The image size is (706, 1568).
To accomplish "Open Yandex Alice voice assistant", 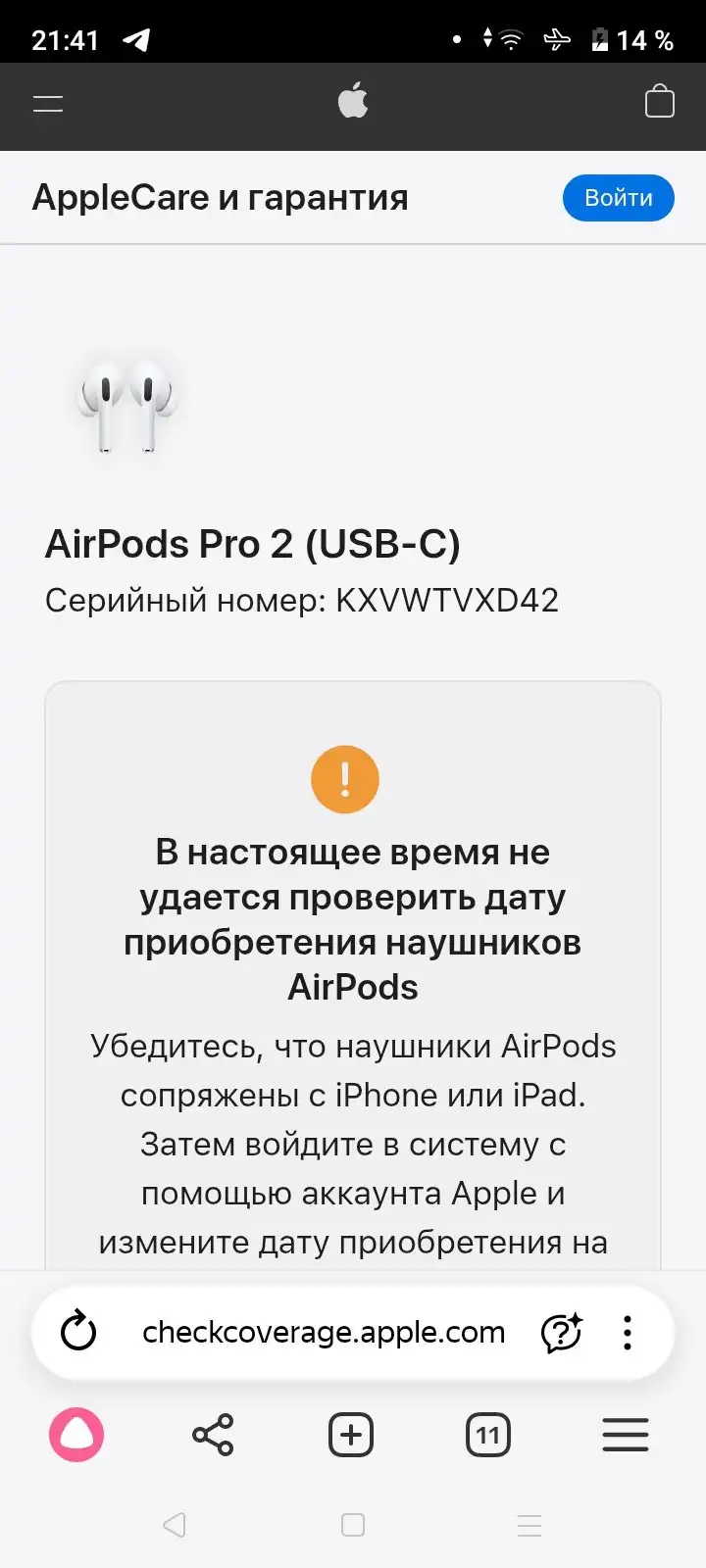I will click(x=76, y=1435).
